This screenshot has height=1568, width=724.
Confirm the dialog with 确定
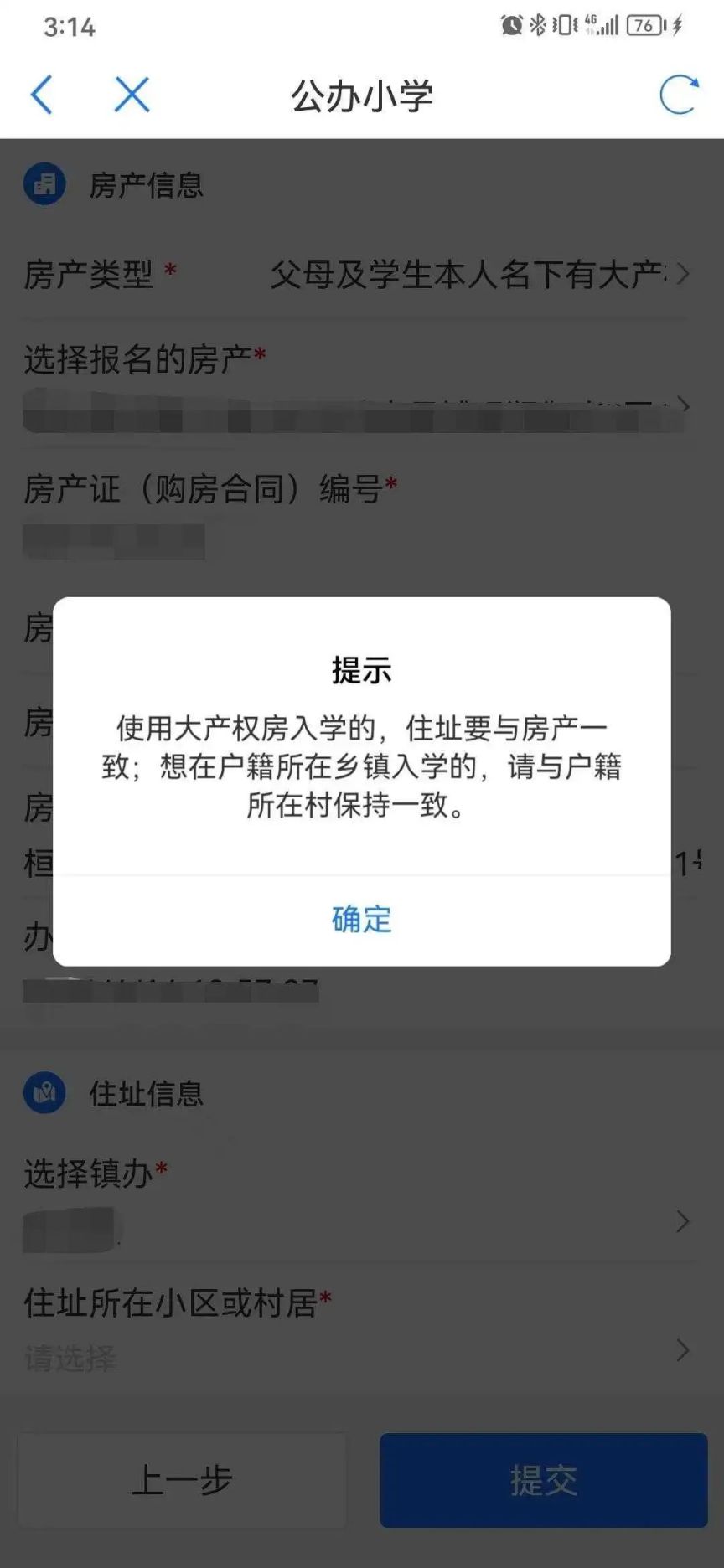click(361, 920)
